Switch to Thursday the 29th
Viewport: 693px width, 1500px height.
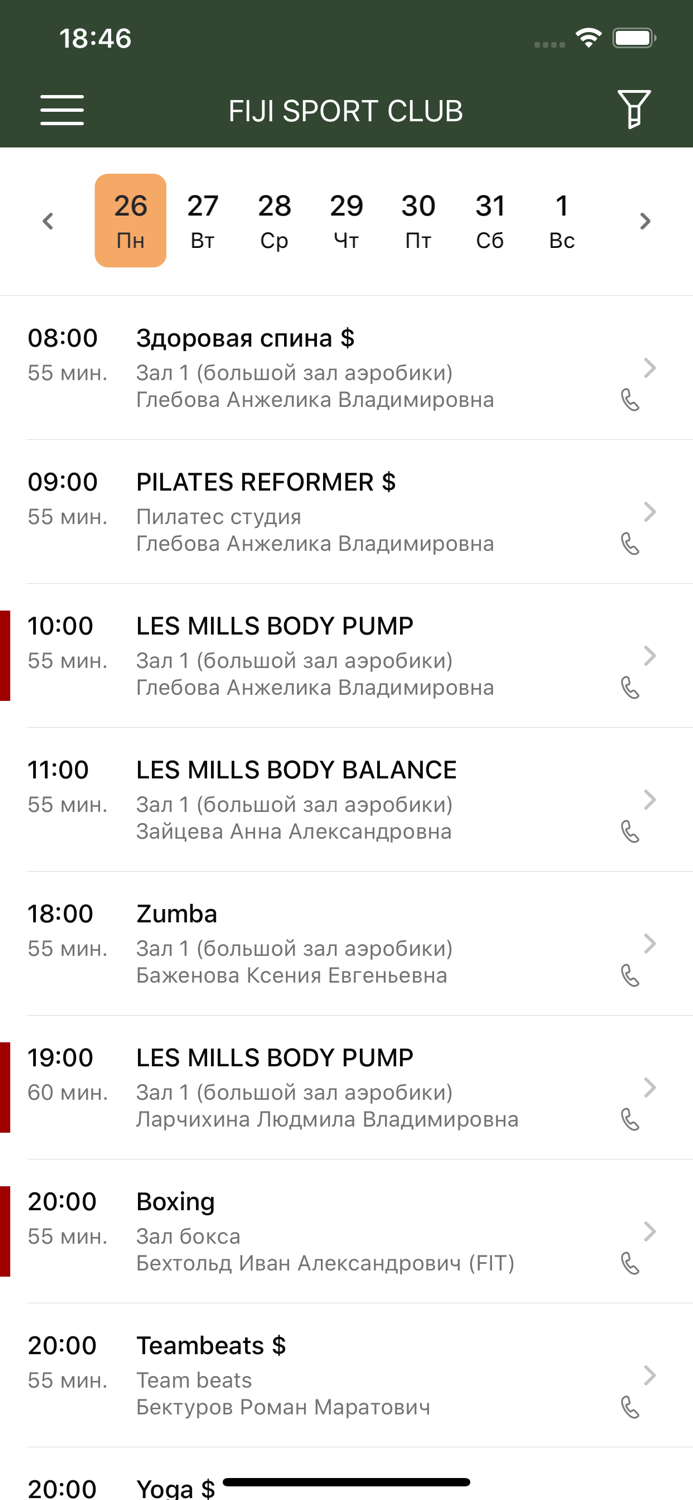[346, 221]
